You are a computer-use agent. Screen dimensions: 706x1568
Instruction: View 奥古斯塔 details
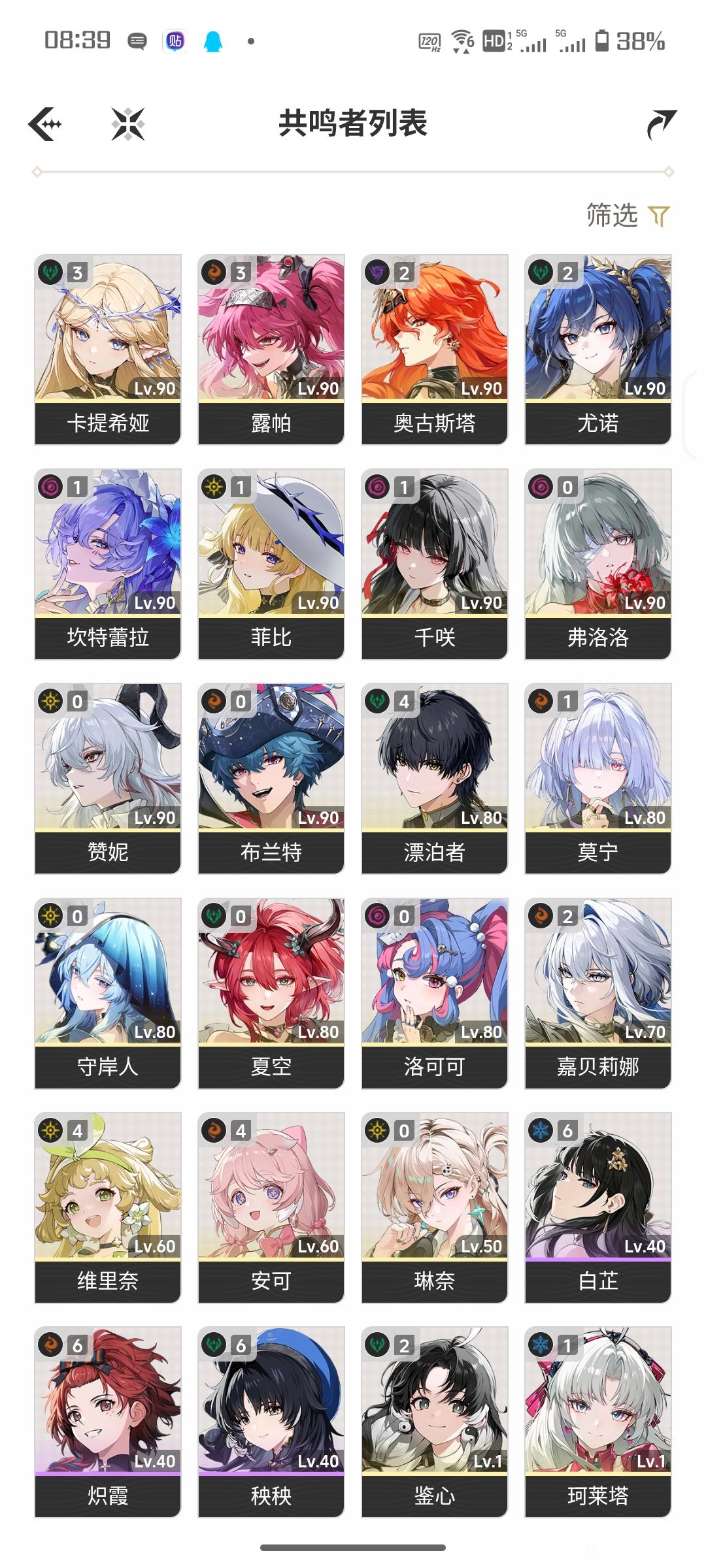[x=435, y=350]
